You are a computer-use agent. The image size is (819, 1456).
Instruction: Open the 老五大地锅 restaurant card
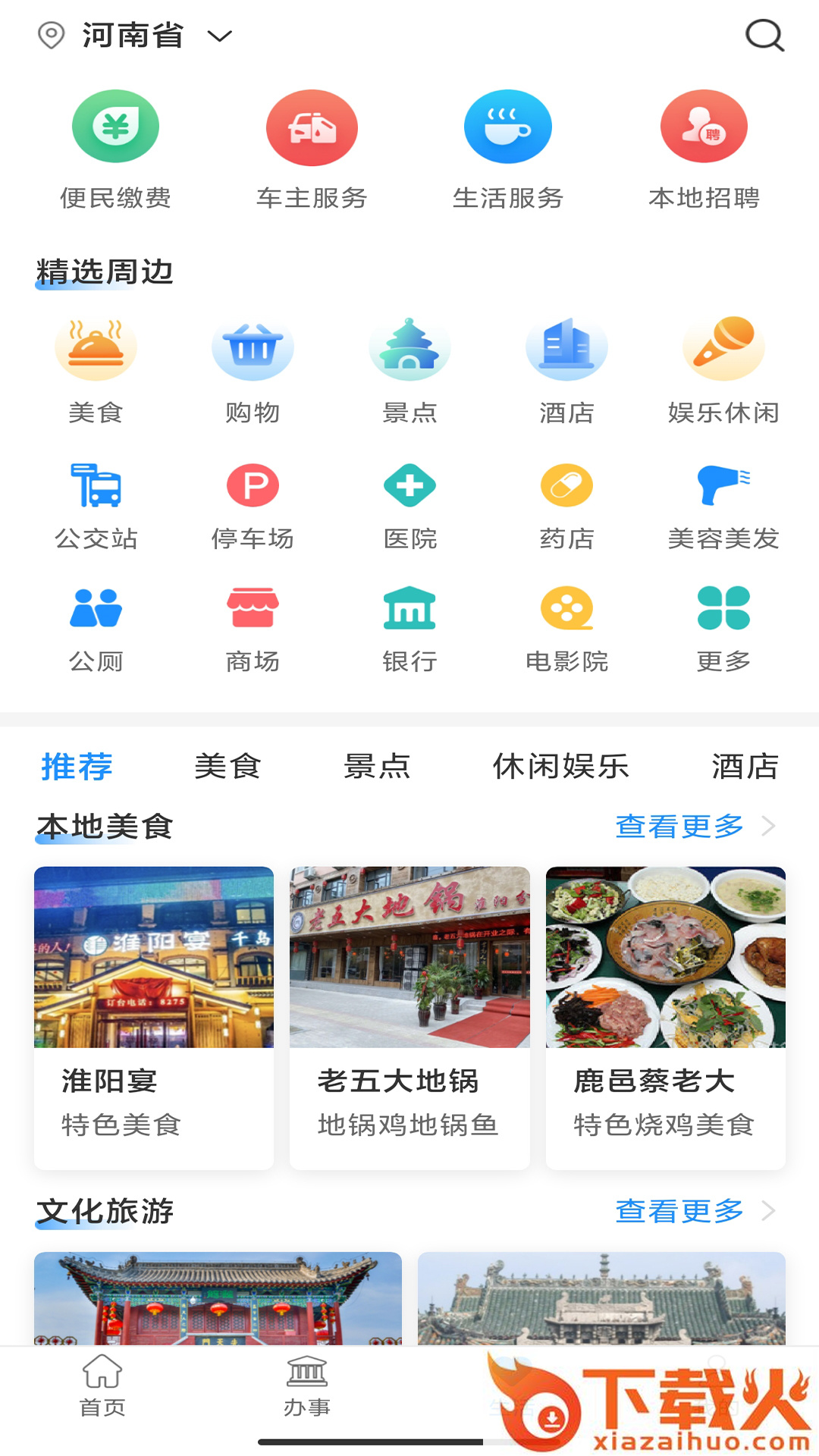[409, 1016]
